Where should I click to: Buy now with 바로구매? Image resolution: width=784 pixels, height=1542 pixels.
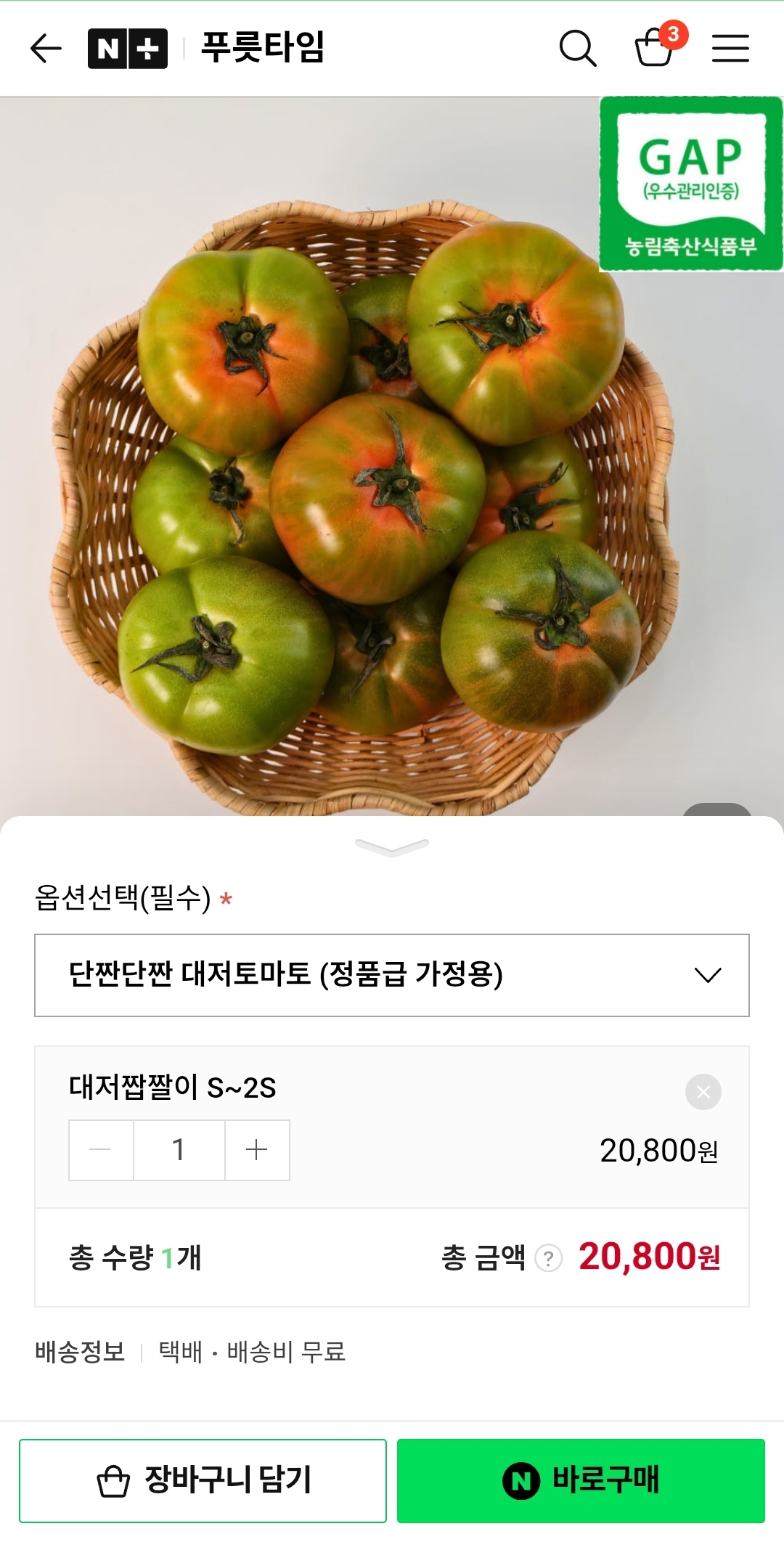pos(581,1480)
